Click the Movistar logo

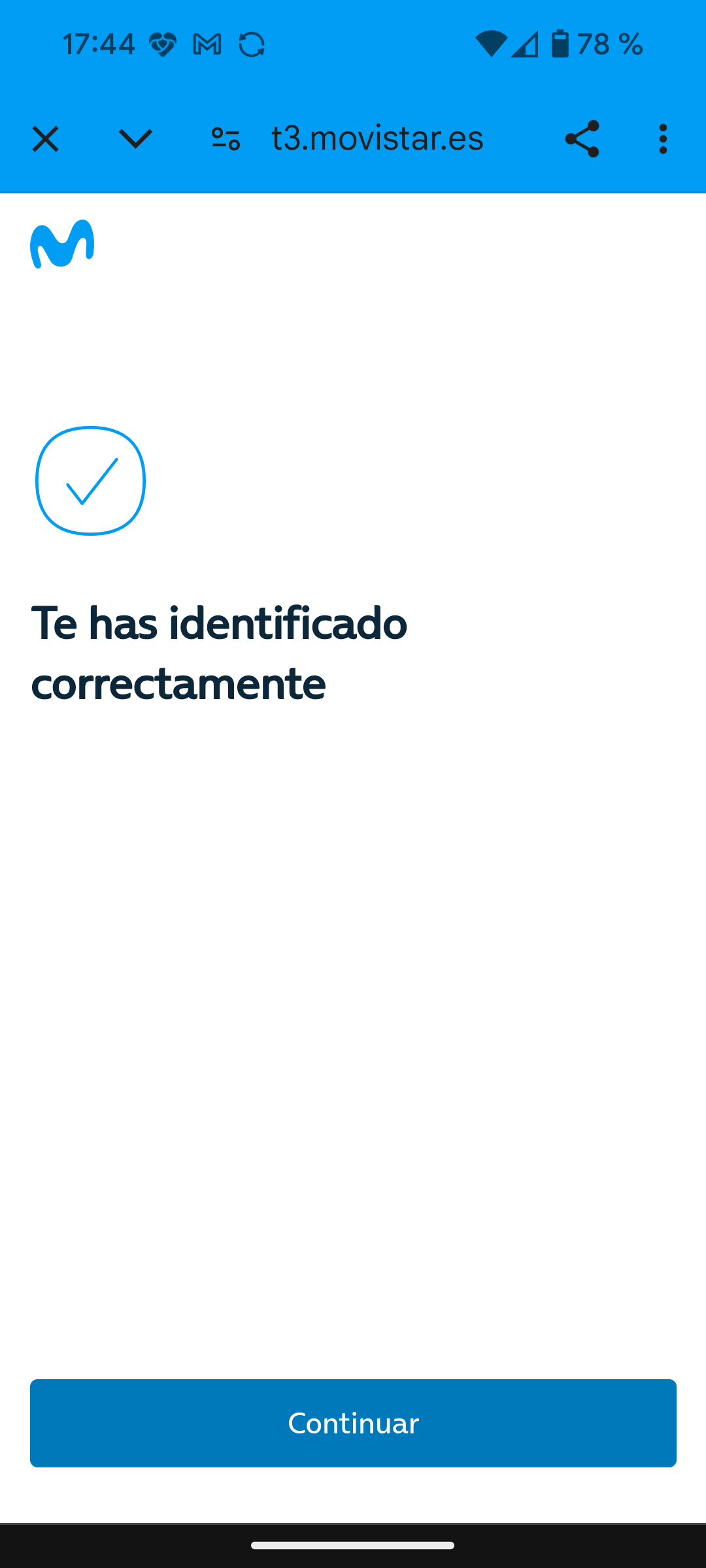[x=63, y=243]
